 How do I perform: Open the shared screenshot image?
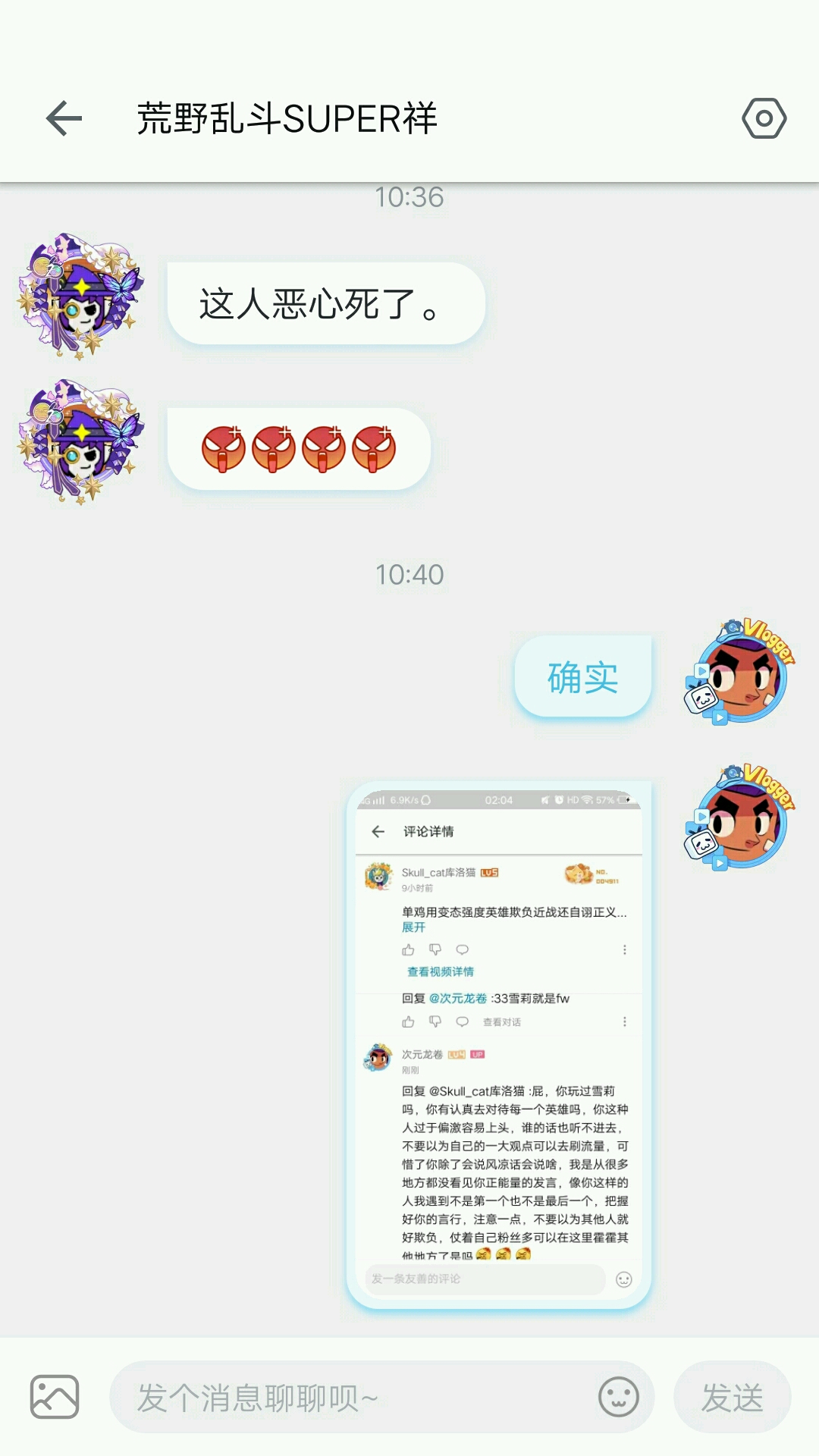pyautogui.click(x=498, y=1044)
